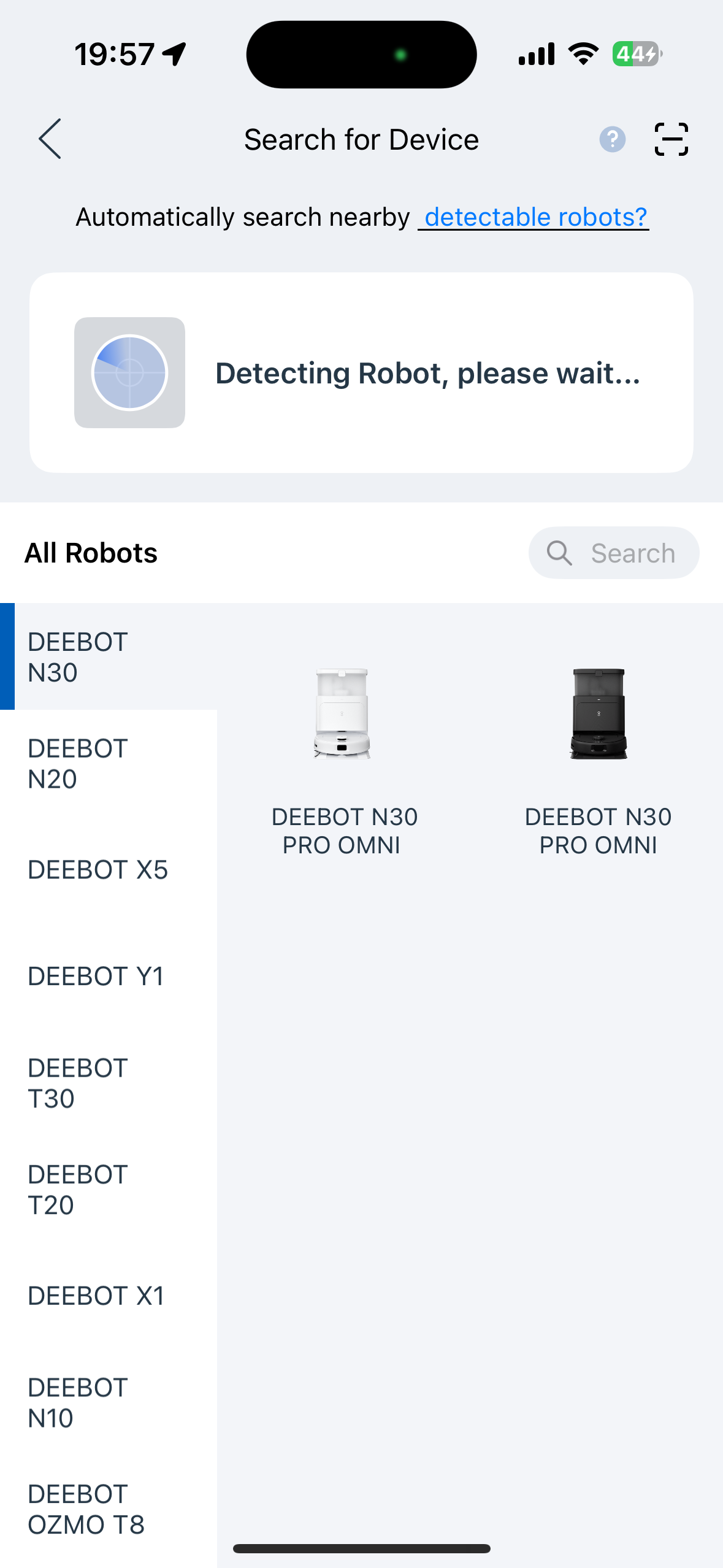
Task: Tap the robot Search field
Action: coord(614,553)
